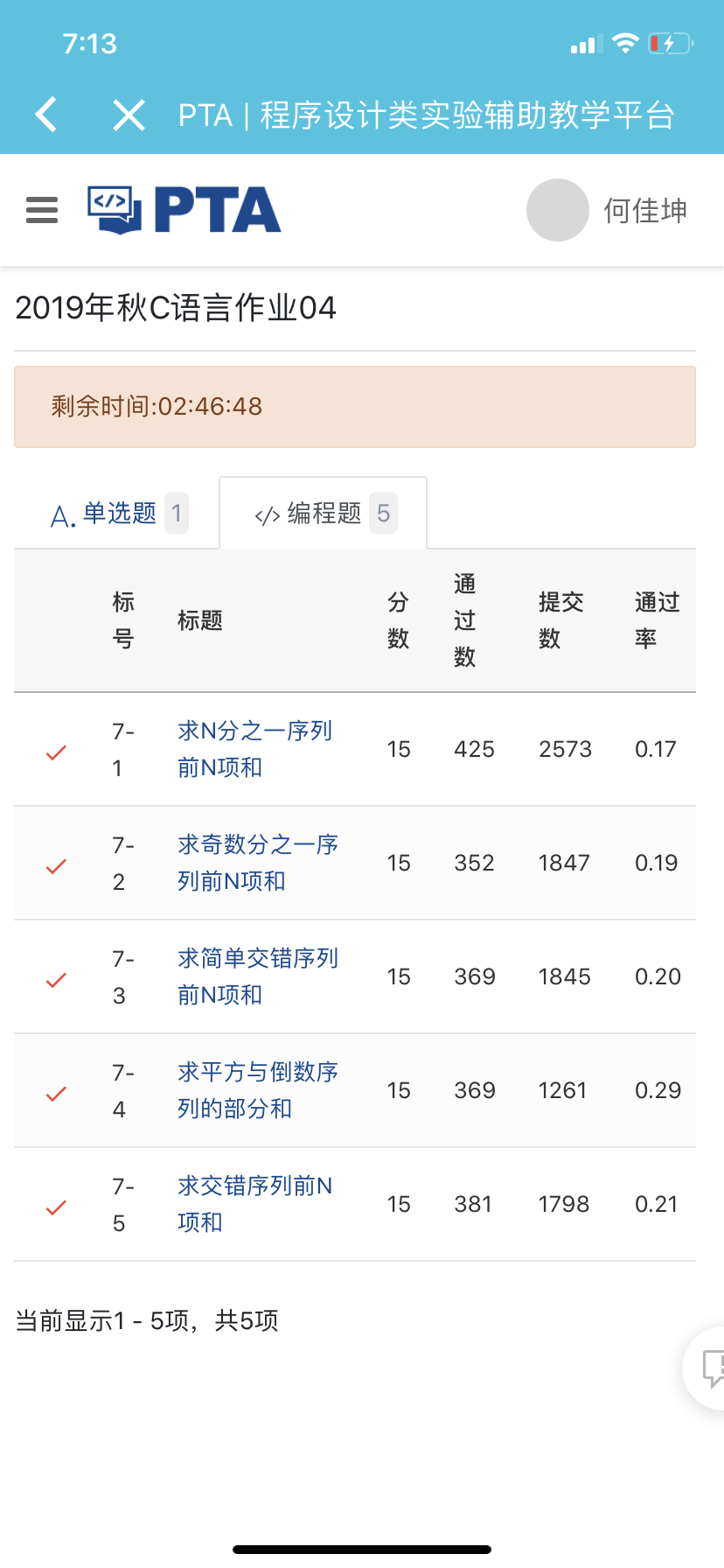The height and width of the screenshot is (1568, 724).
Task: Select the 编程题 tab
Action: (324, 514)
